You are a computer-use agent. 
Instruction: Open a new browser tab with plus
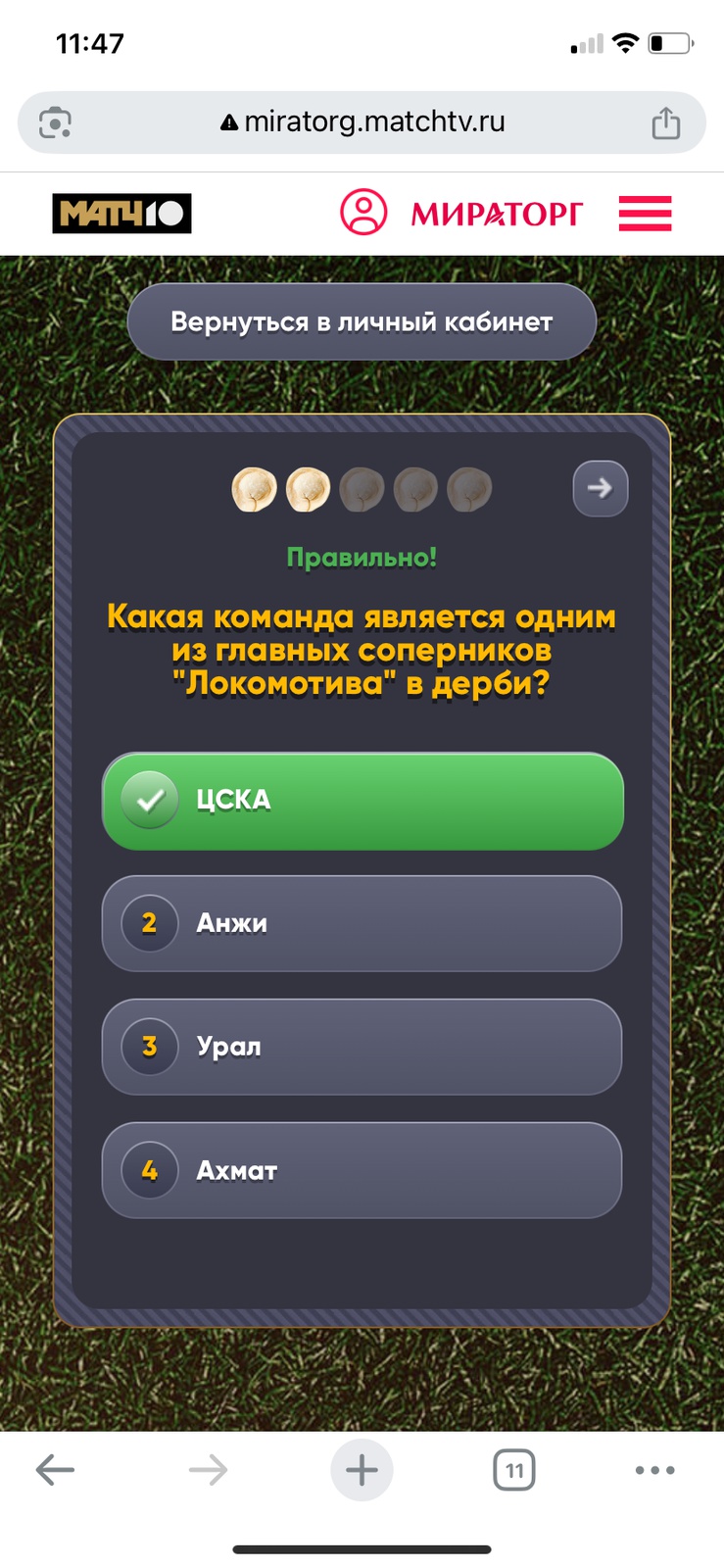[x=362, y=1469]
